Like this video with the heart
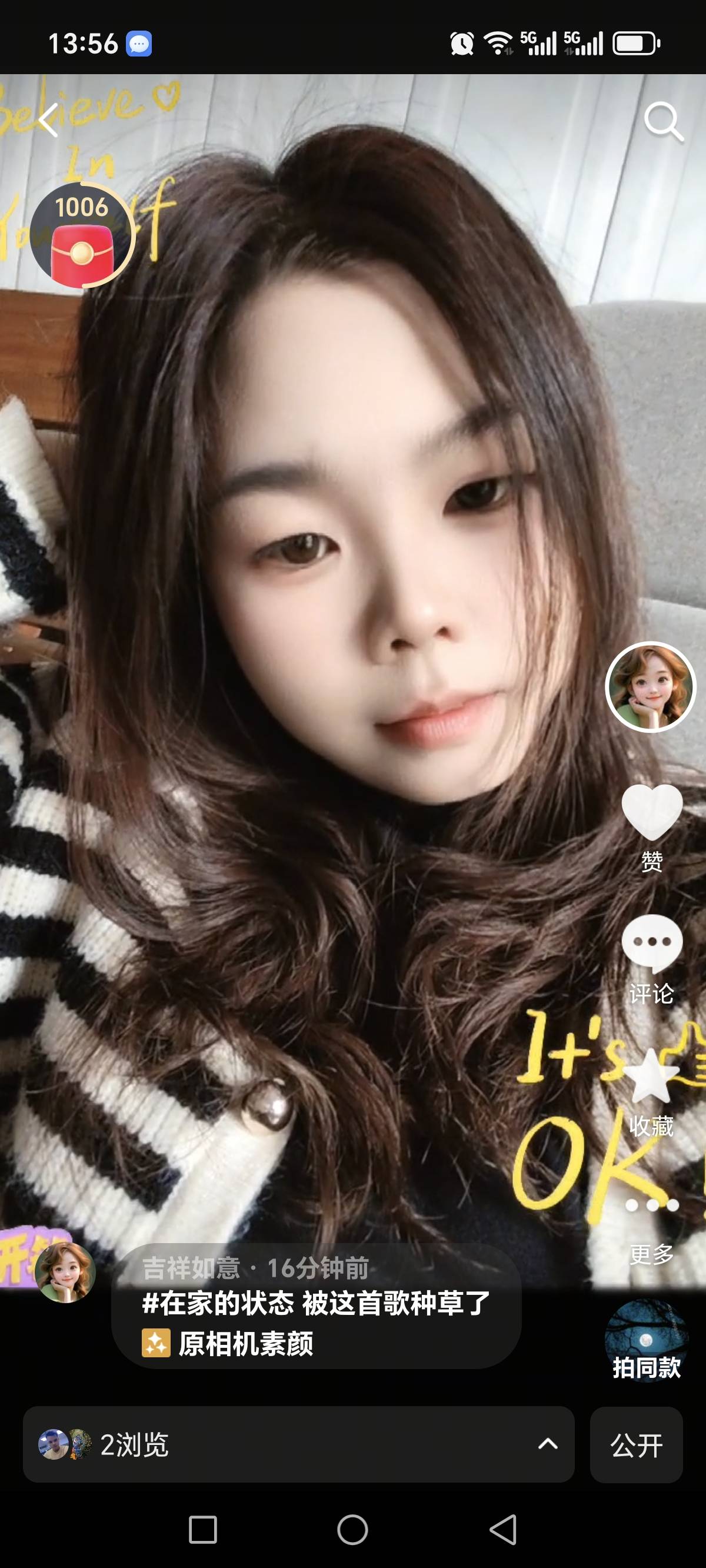Viewport: 706px width, 1568px height. (651, 813)
